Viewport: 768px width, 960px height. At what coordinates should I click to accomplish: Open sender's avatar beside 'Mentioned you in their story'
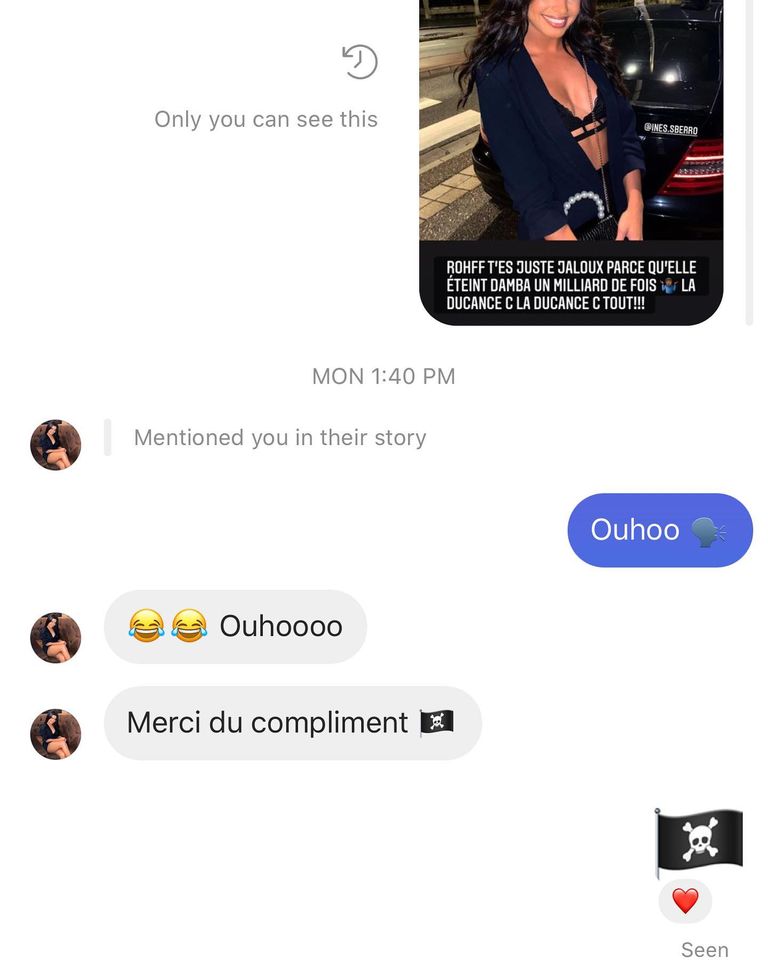pyautogui.click(x=55, y=445)
